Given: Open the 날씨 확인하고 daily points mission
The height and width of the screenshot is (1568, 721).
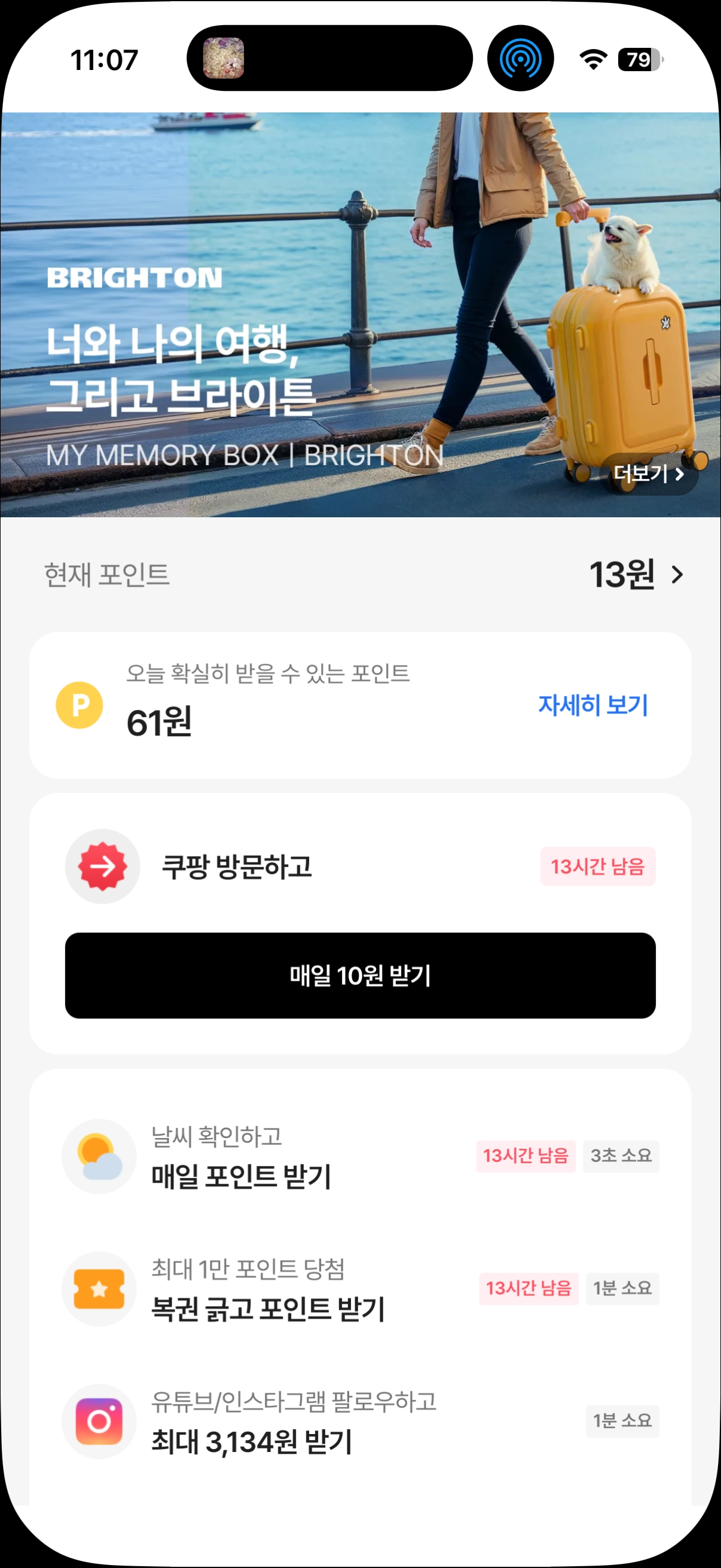Looking at the screenshot, I should tap(360, 1156).
